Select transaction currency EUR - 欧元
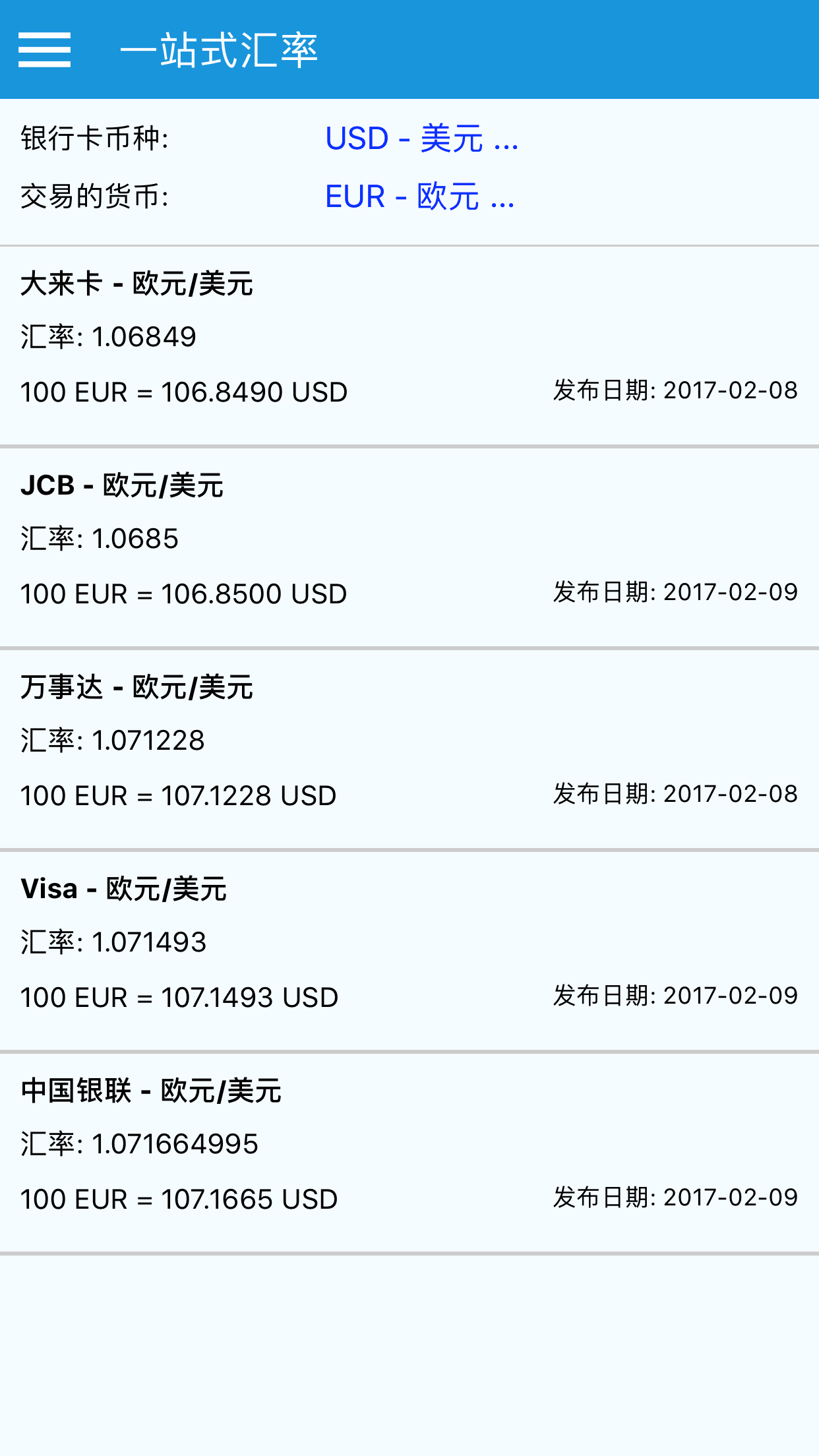Viewport: 819px width, 1456px height. point(419,197)
